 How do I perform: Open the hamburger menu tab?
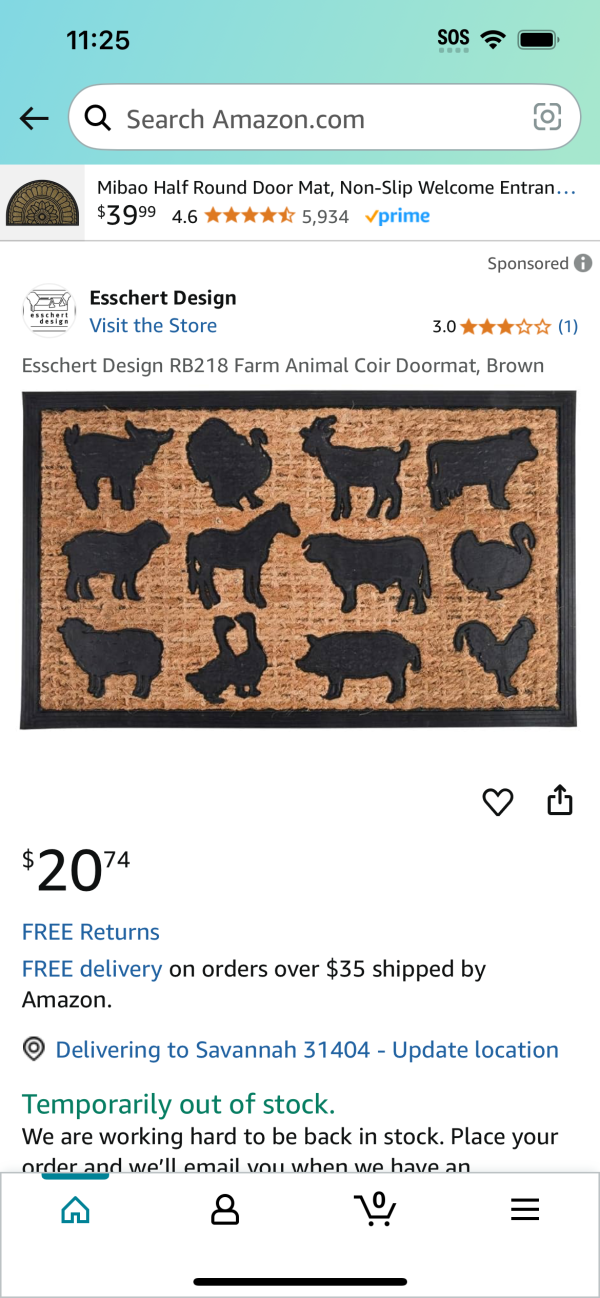click(525, 1210)
